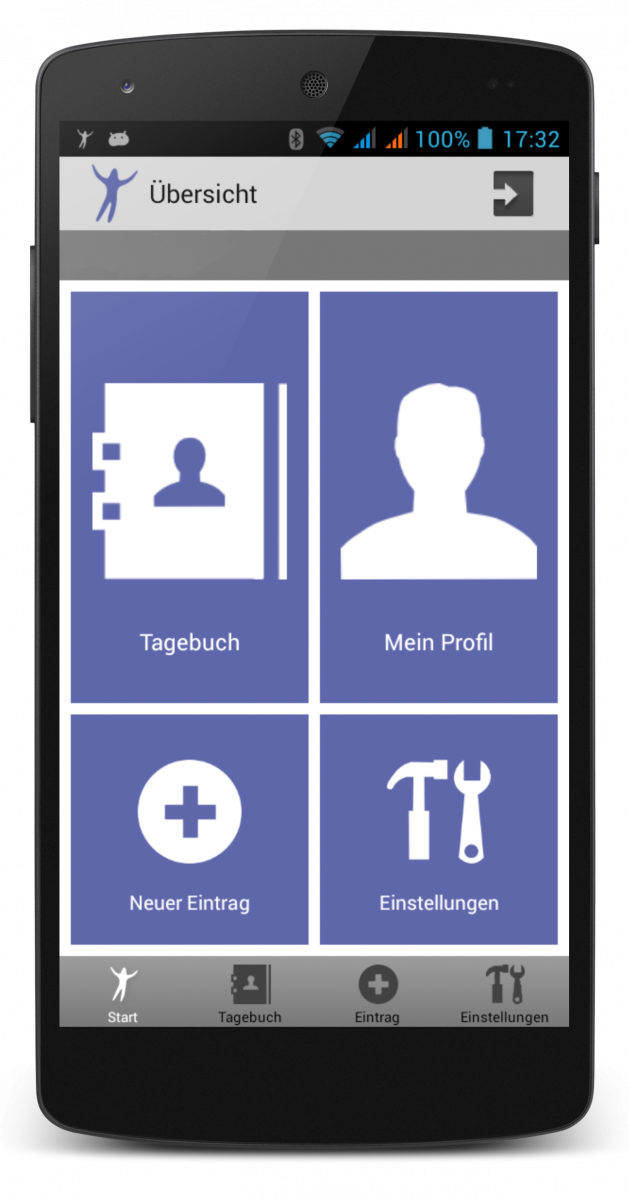Switch to the Tagebuch tab in bottom bar

point(250,992)
